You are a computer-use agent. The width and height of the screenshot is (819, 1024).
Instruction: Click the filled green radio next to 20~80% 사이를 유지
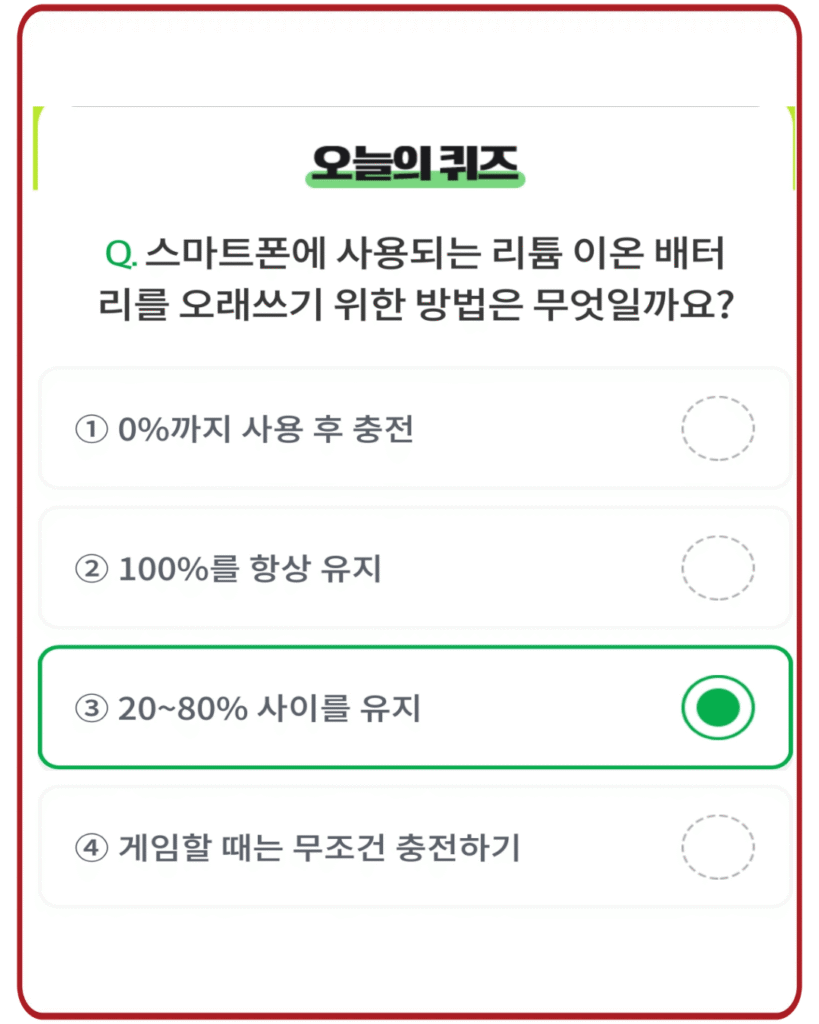pyautogui.click(x=717, y=705)
